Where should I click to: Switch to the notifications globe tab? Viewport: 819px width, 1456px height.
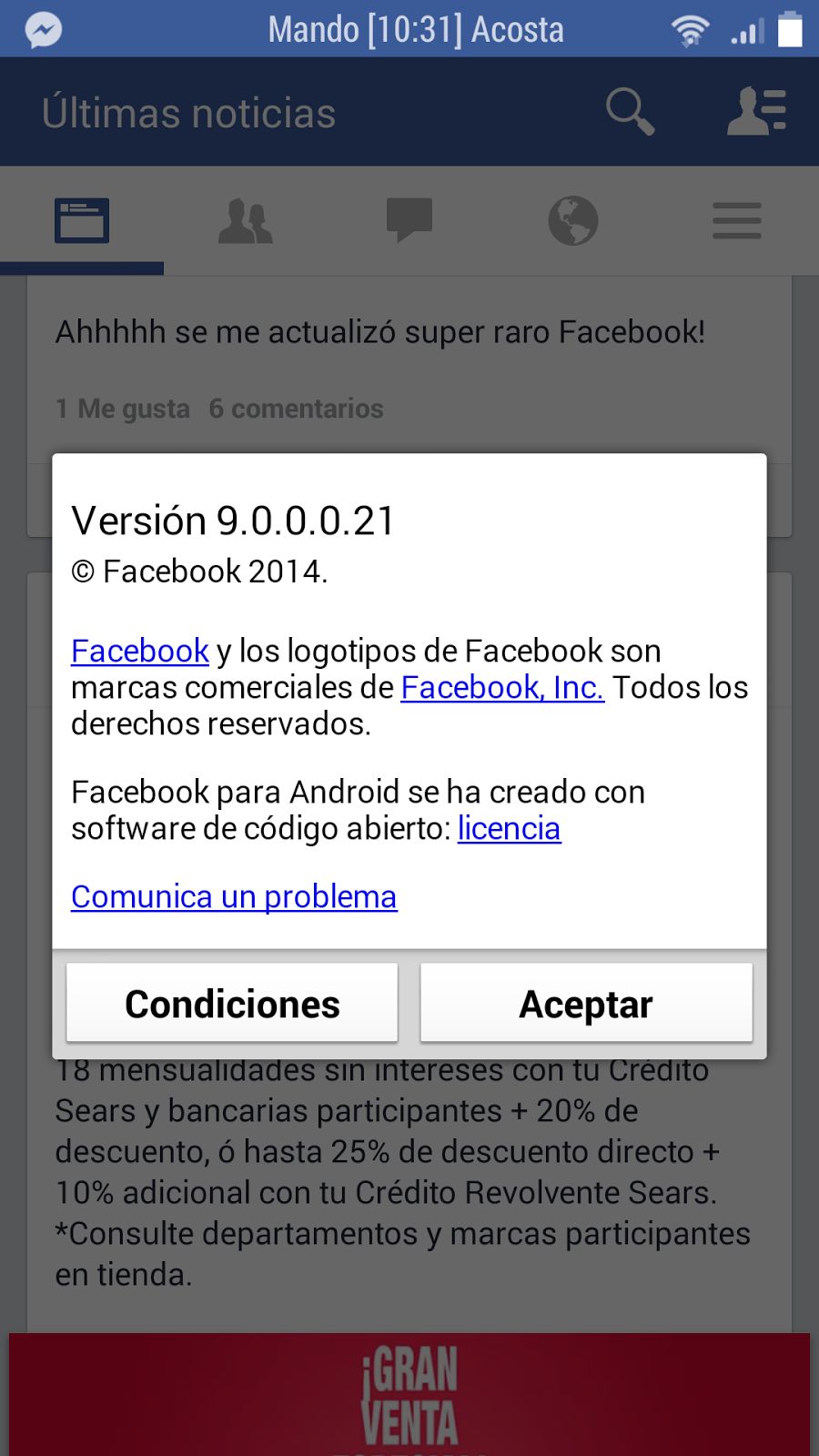coord(573,220)
